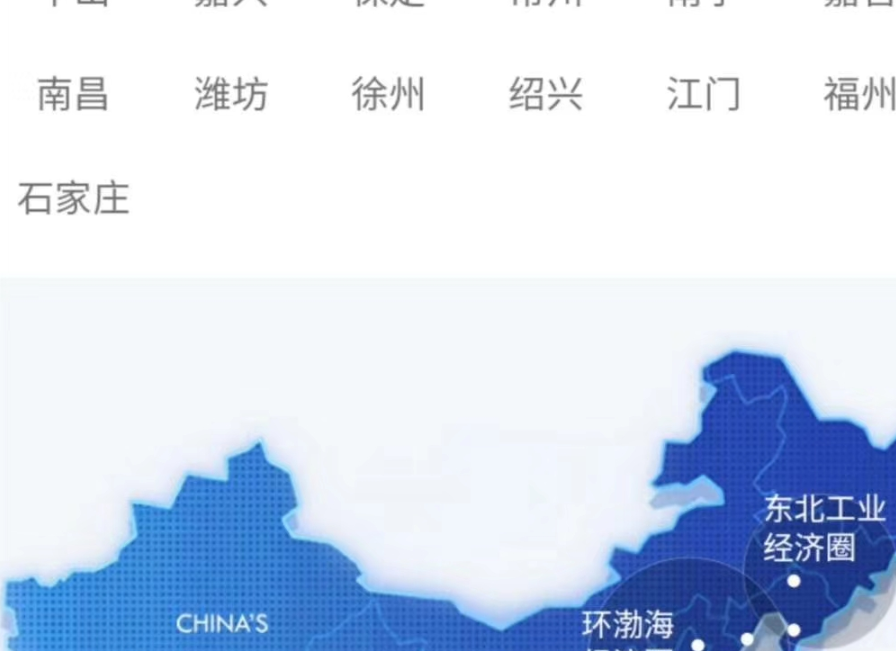
Task: Pick 绍兴 as the city
Action: [546, 95]
